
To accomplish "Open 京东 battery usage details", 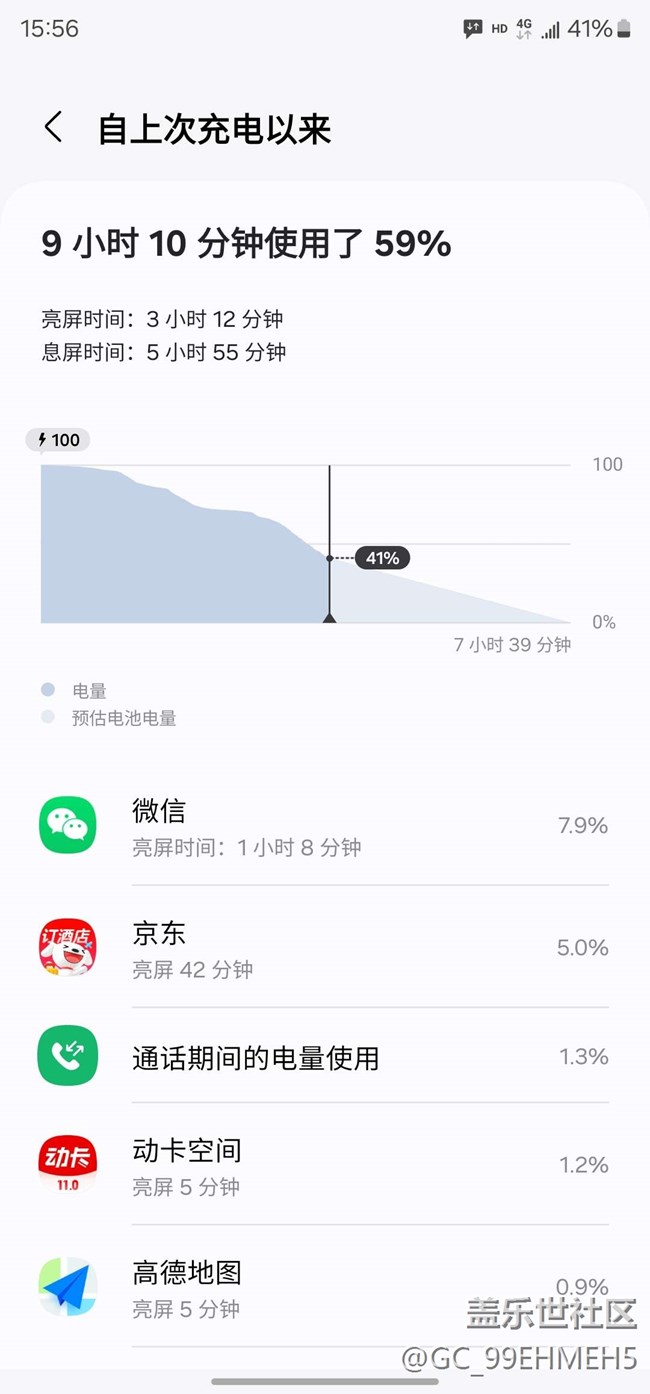I will click(x=324, y=947).
